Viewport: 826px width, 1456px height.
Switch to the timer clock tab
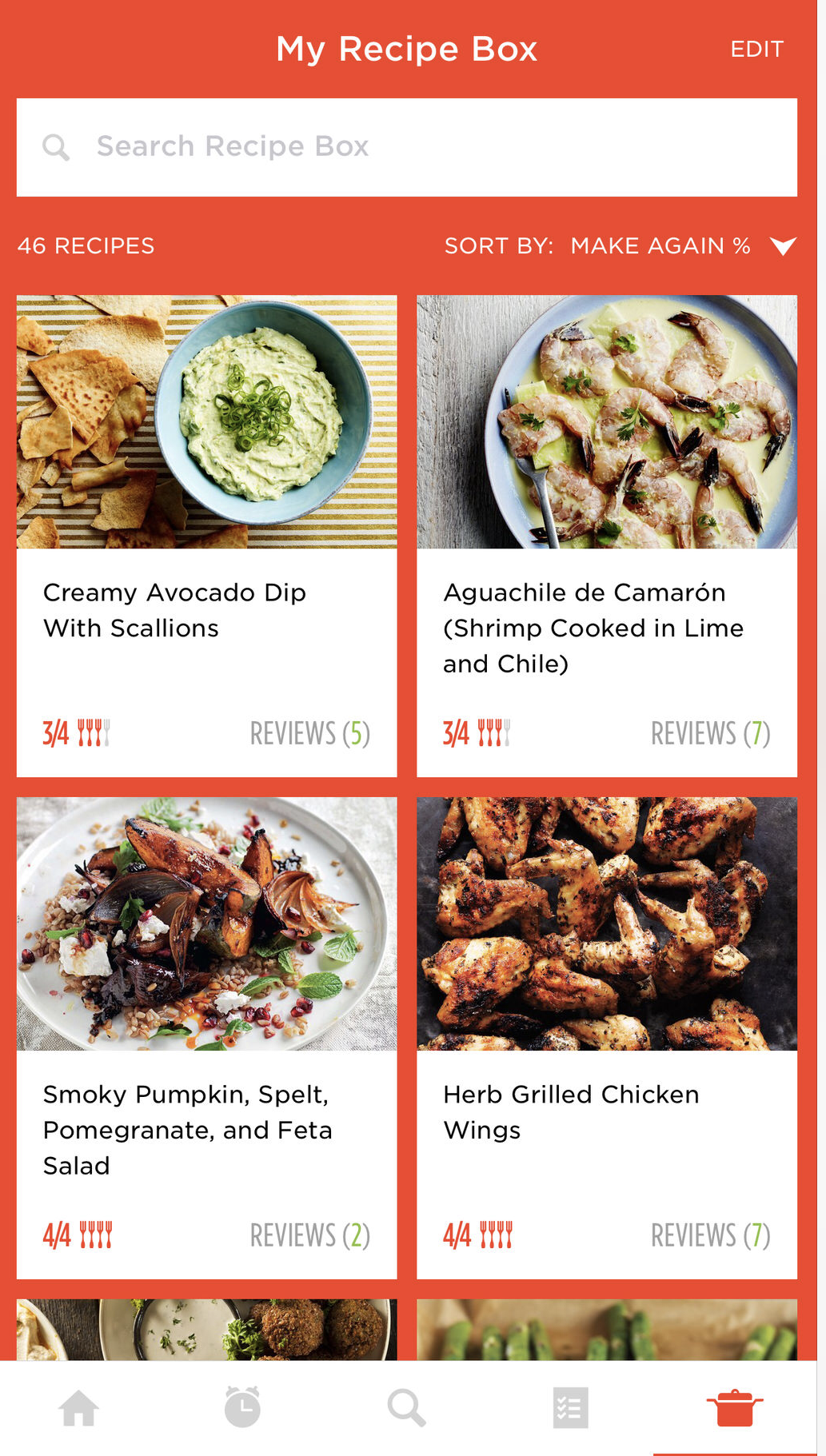(242, 1408)
